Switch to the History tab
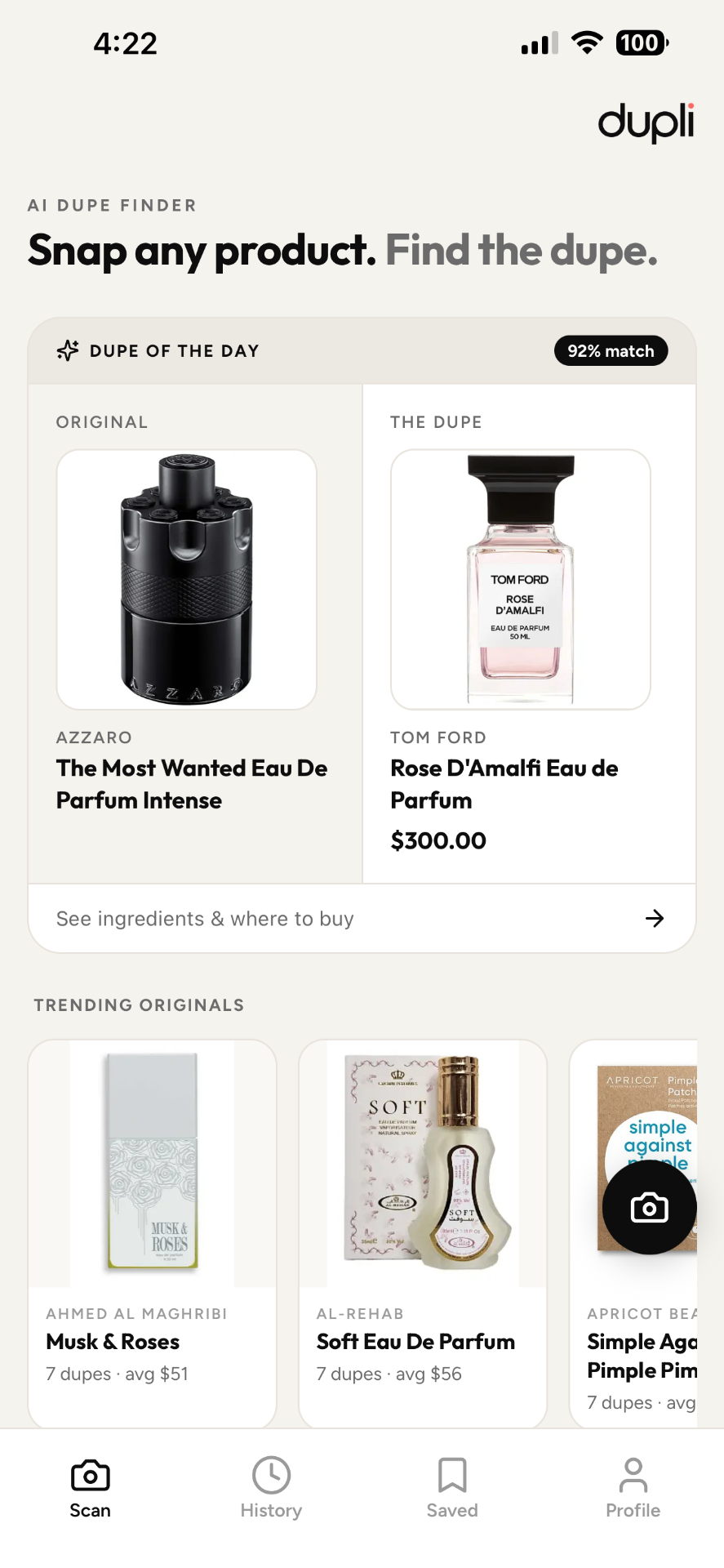This screenshot has height=1568, width=724. coord(271,1488)
